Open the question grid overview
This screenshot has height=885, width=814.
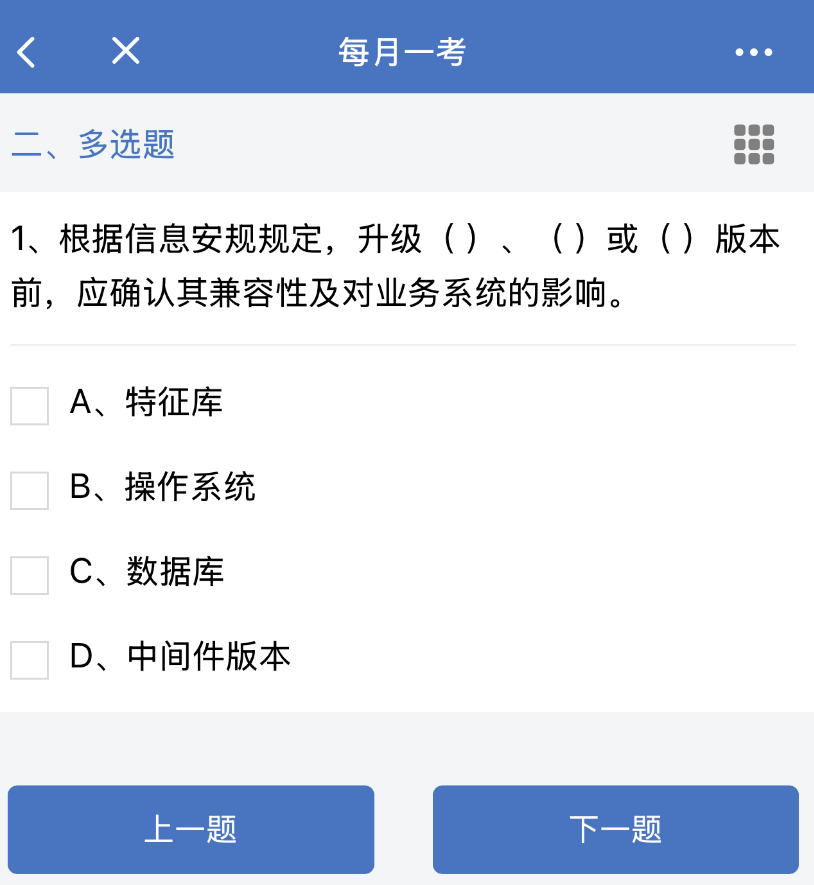point(754,144)
